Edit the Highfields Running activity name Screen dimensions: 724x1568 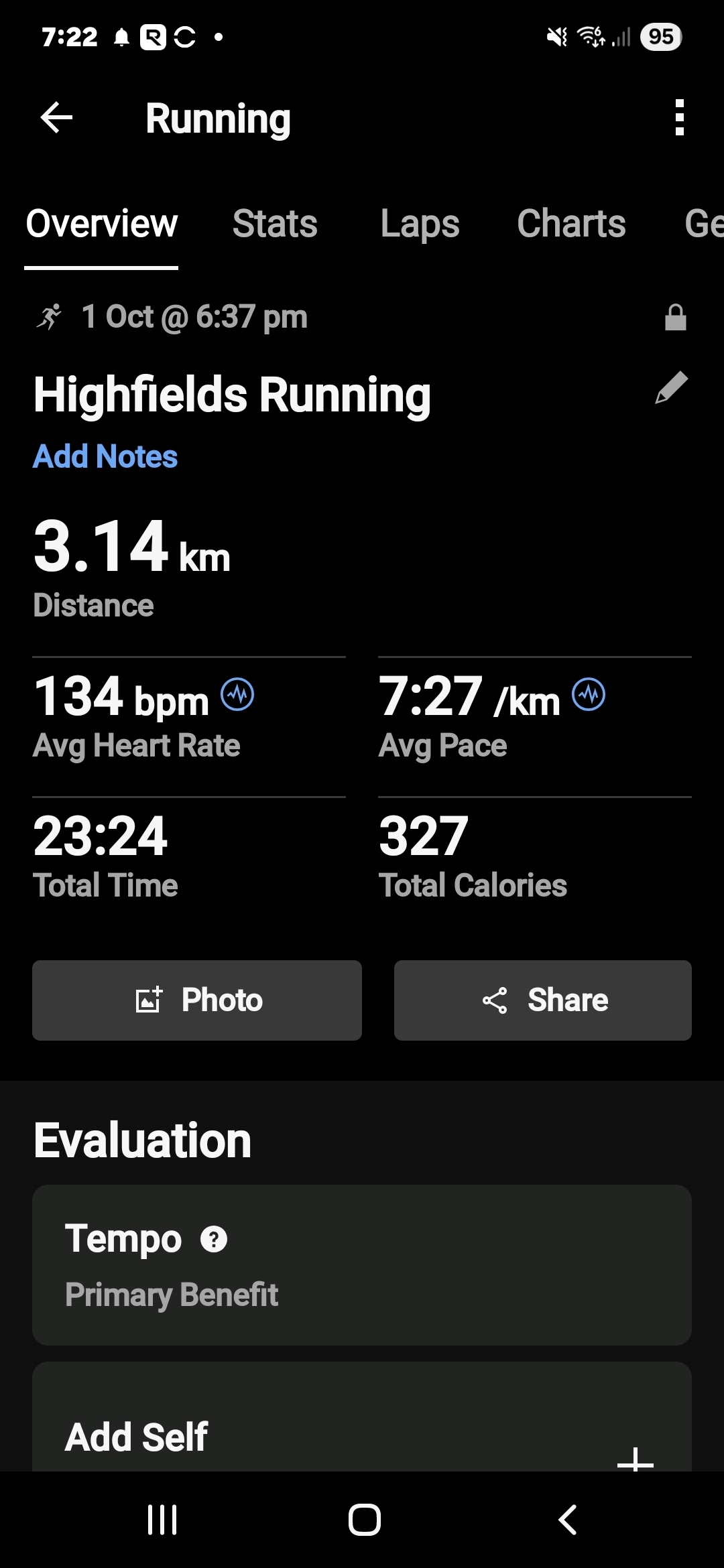tap(671, 388)
